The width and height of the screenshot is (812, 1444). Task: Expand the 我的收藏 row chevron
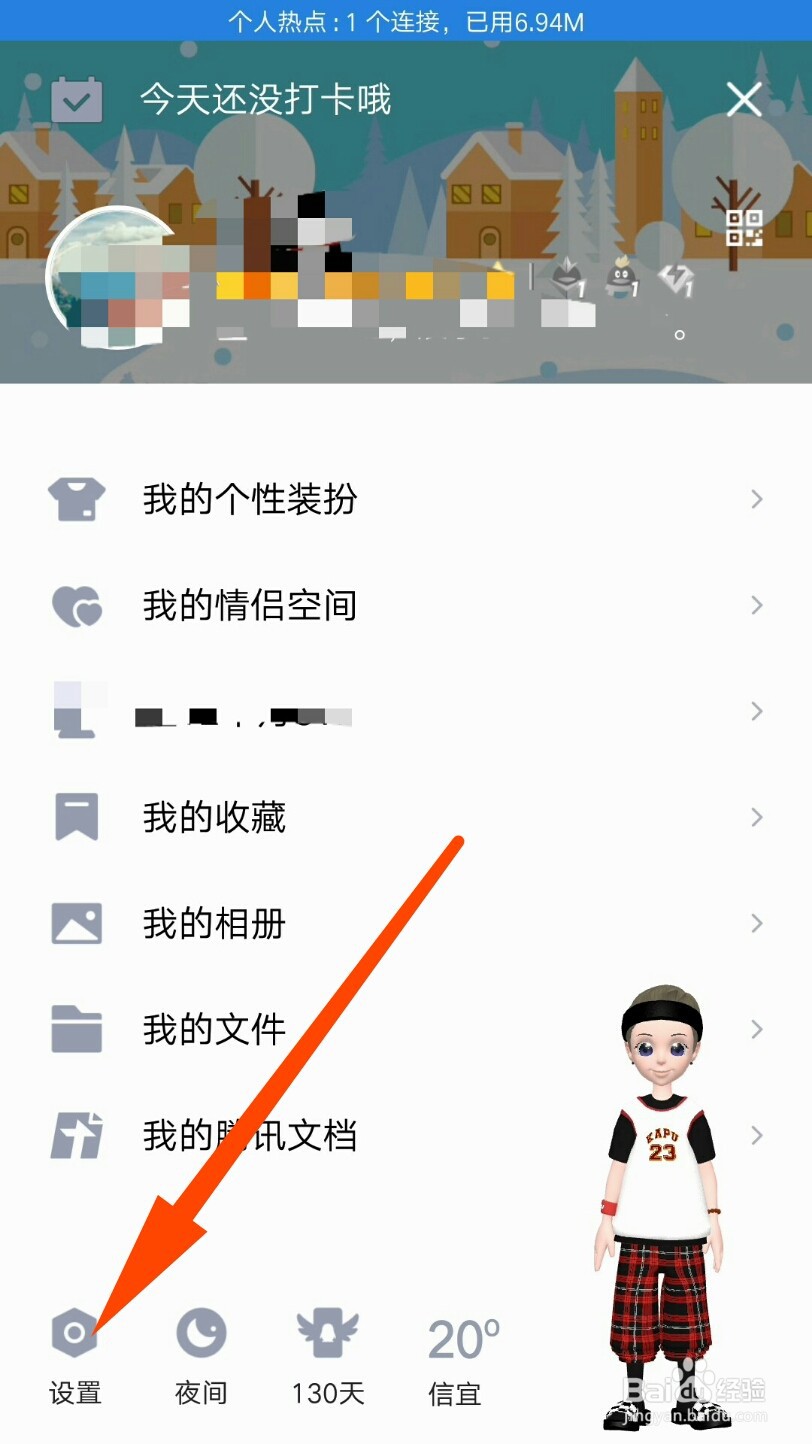[x=757, y=817]
